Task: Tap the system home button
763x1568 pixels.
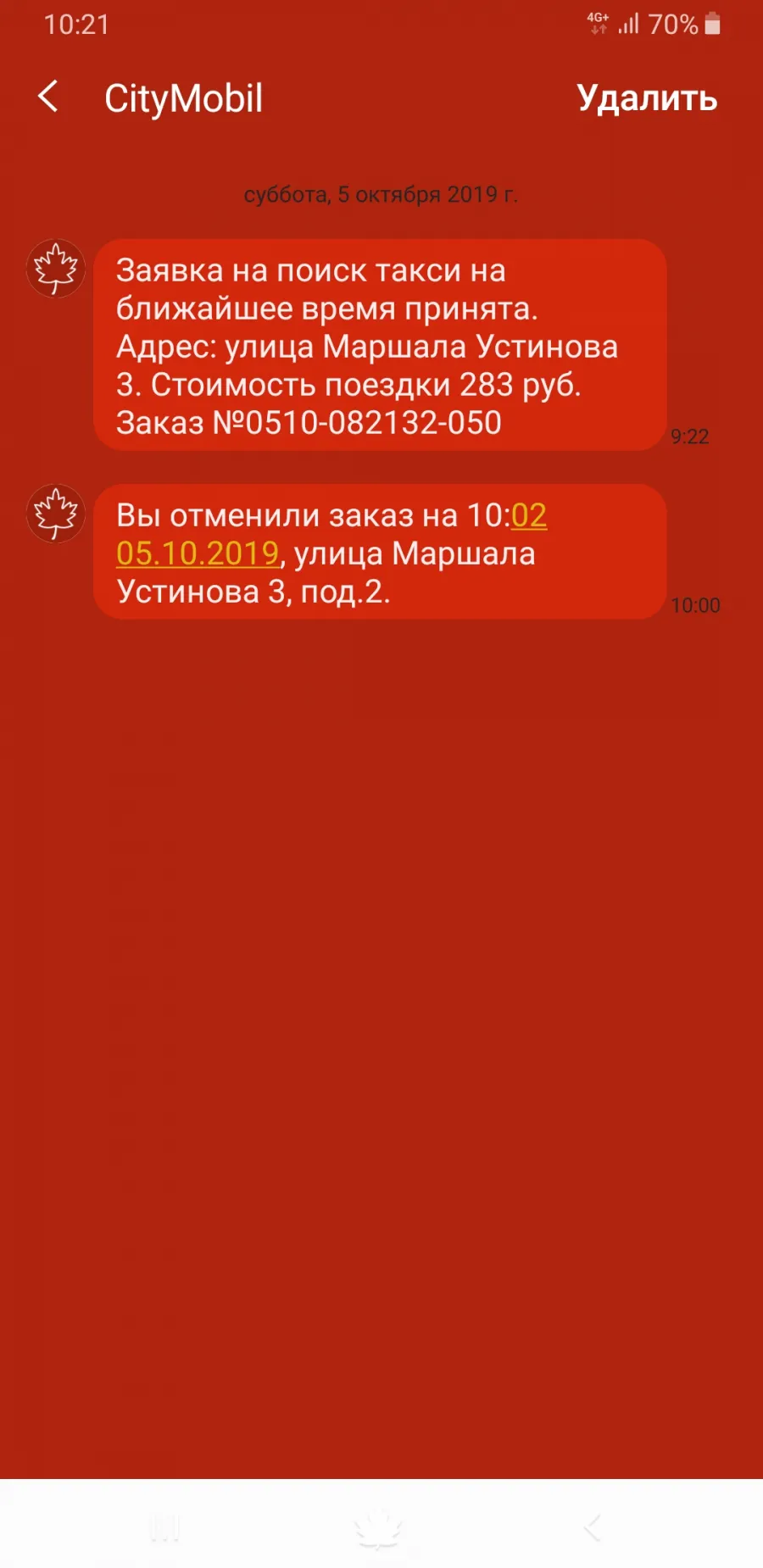Action: 378,1528
